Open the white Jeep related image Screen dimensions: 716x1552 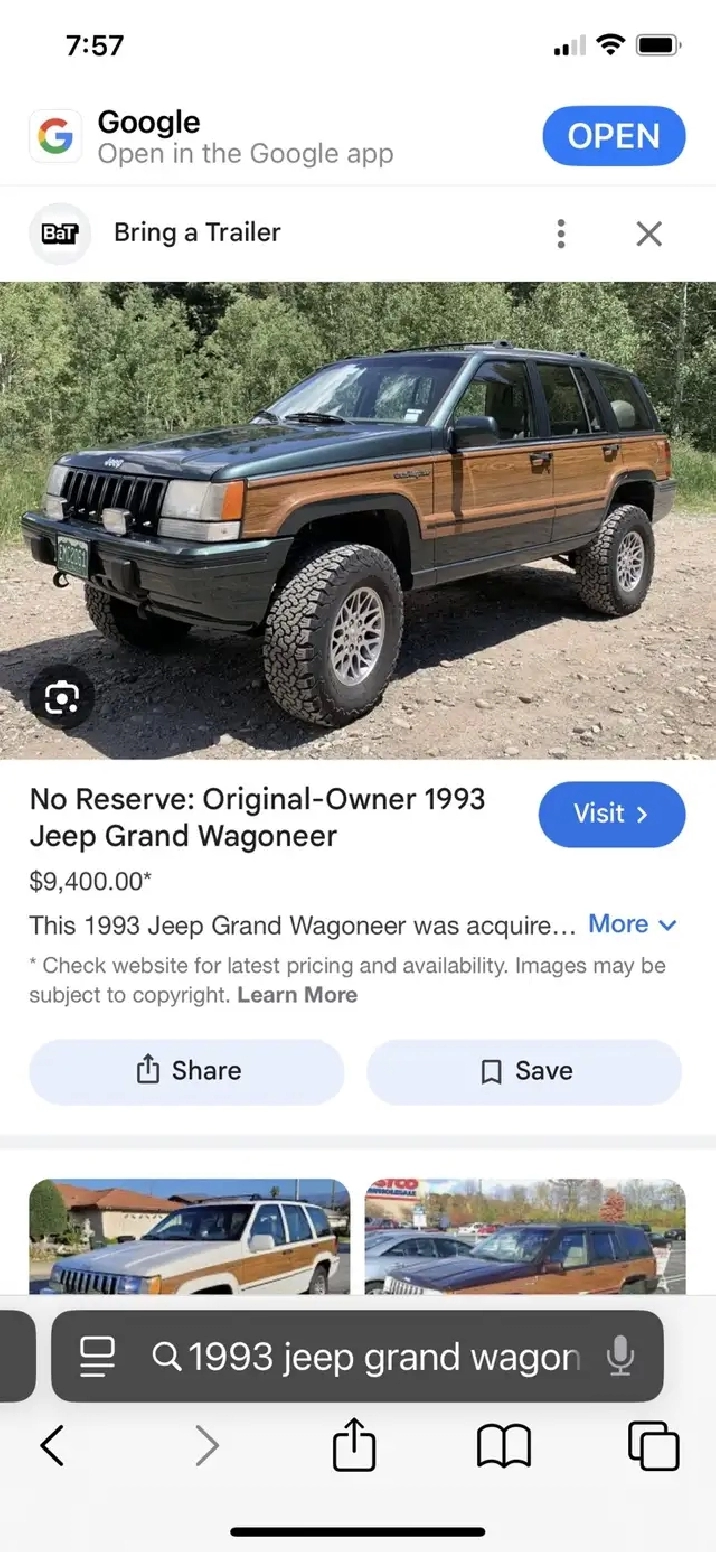189,1236
